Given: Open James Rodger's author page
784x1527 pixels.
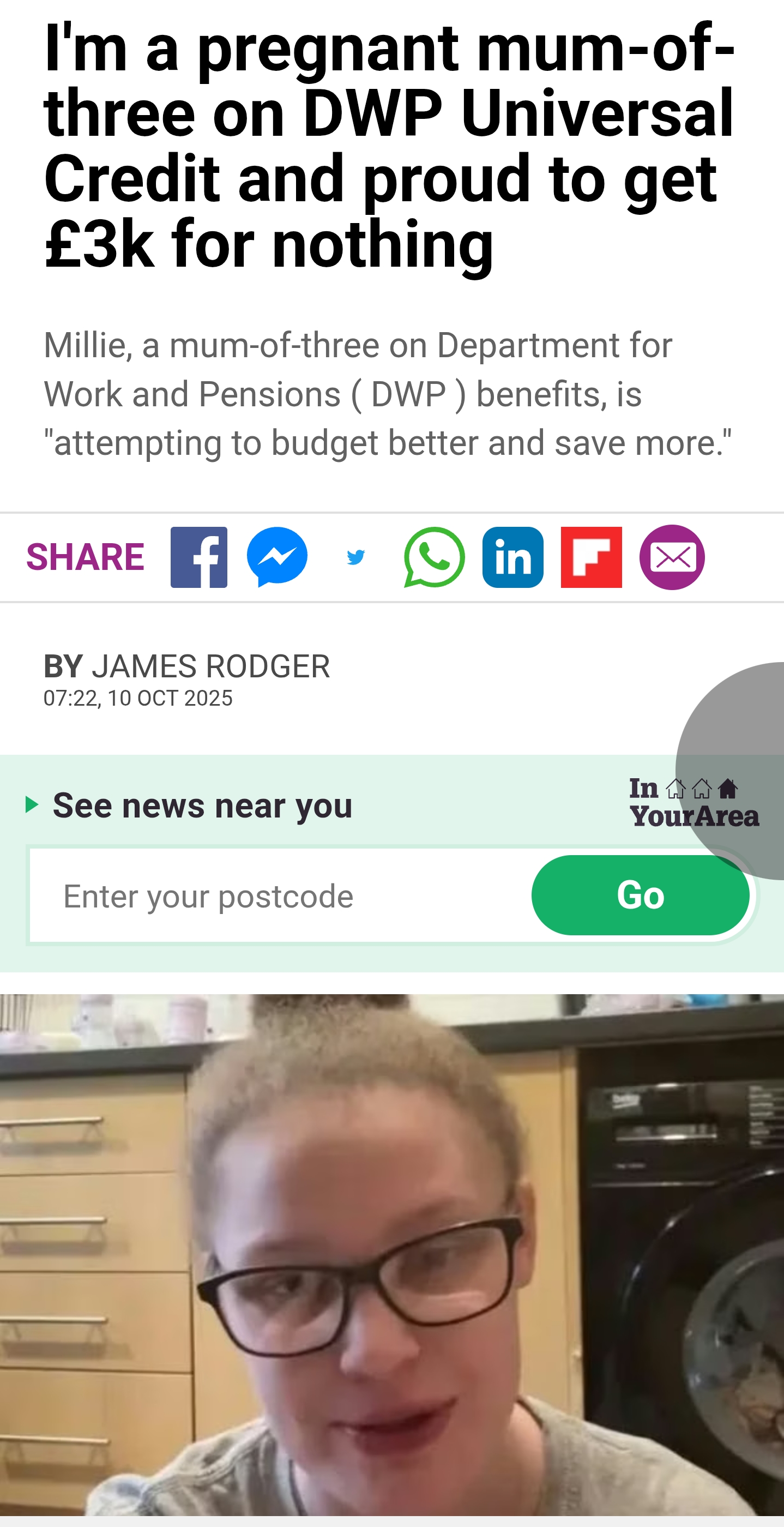Looking at the screenshot, I should click(x=210, y=666).
